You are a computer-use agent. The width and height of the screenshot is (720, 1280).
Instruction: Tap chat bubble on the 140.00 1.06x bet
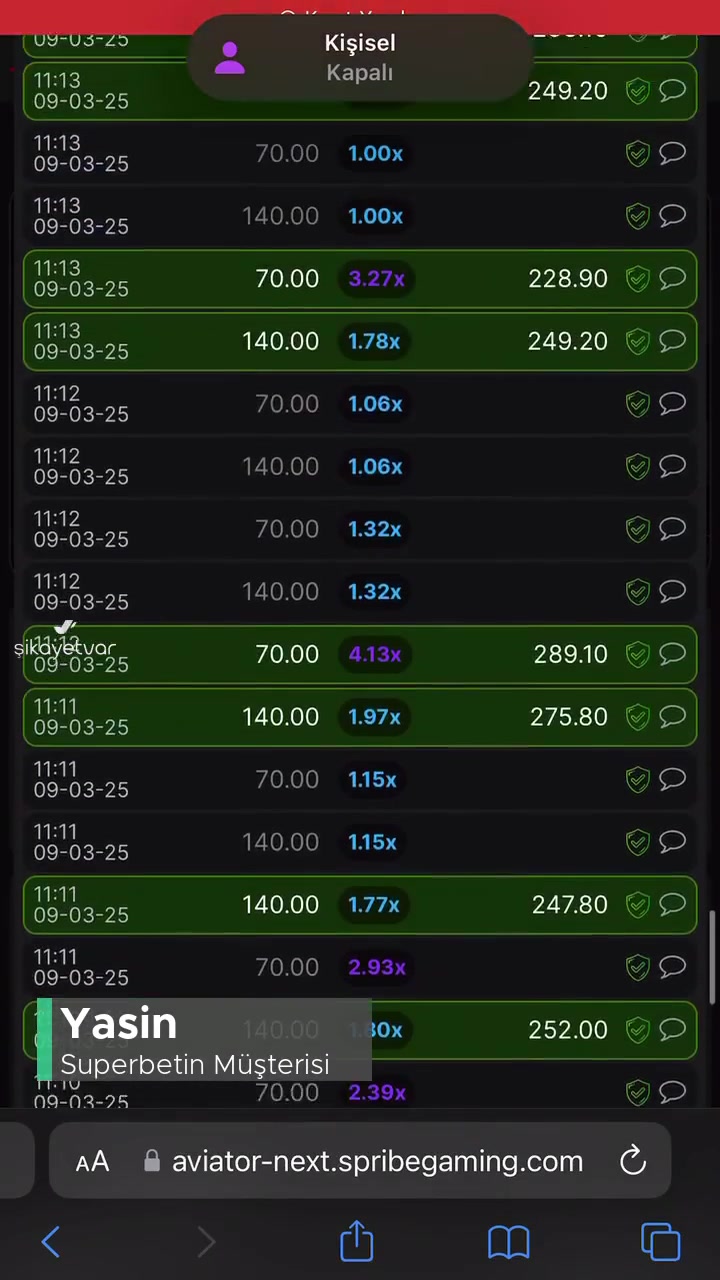coord(672,466)
